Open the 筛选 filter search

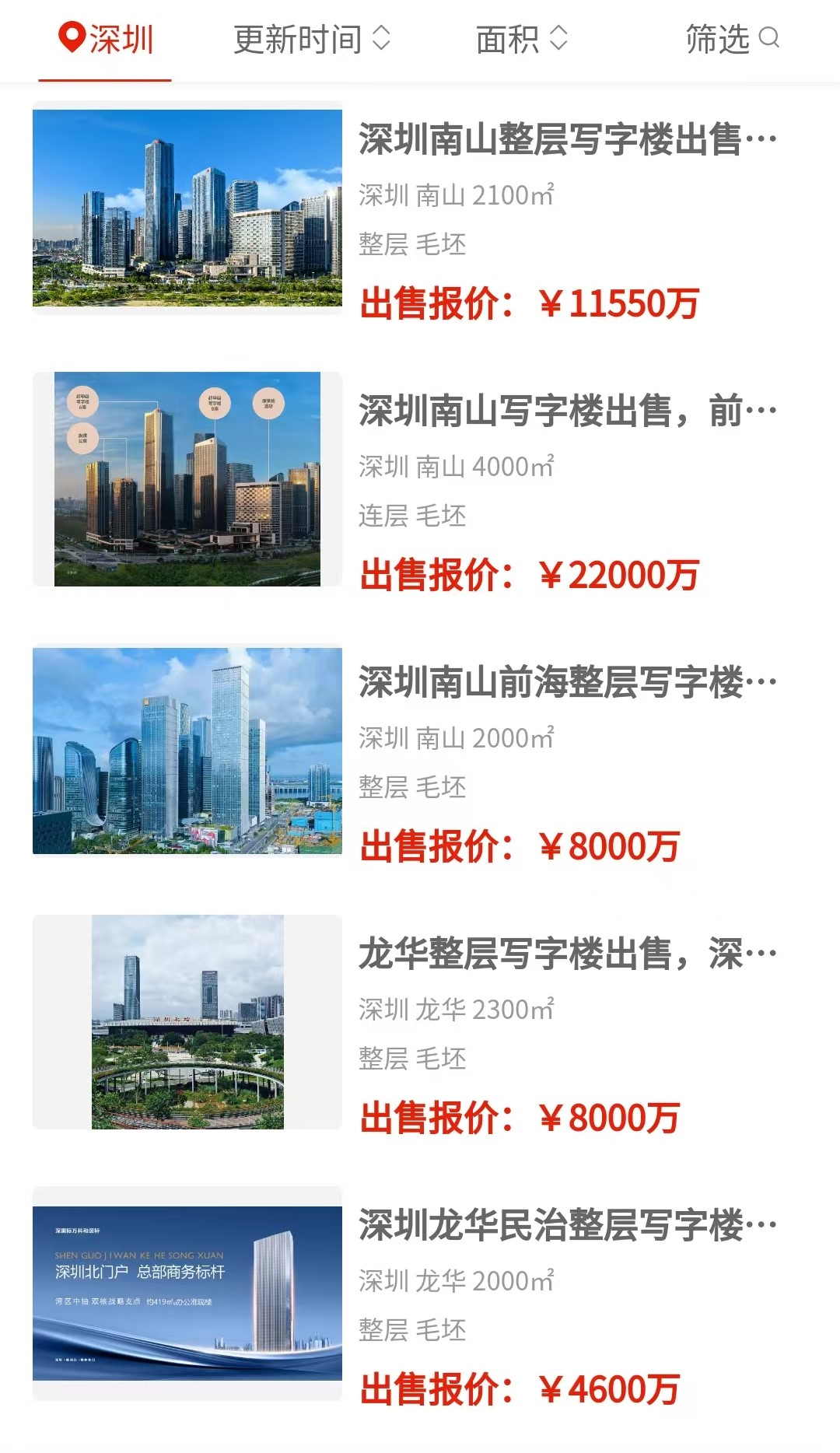(x=733, y=39)
